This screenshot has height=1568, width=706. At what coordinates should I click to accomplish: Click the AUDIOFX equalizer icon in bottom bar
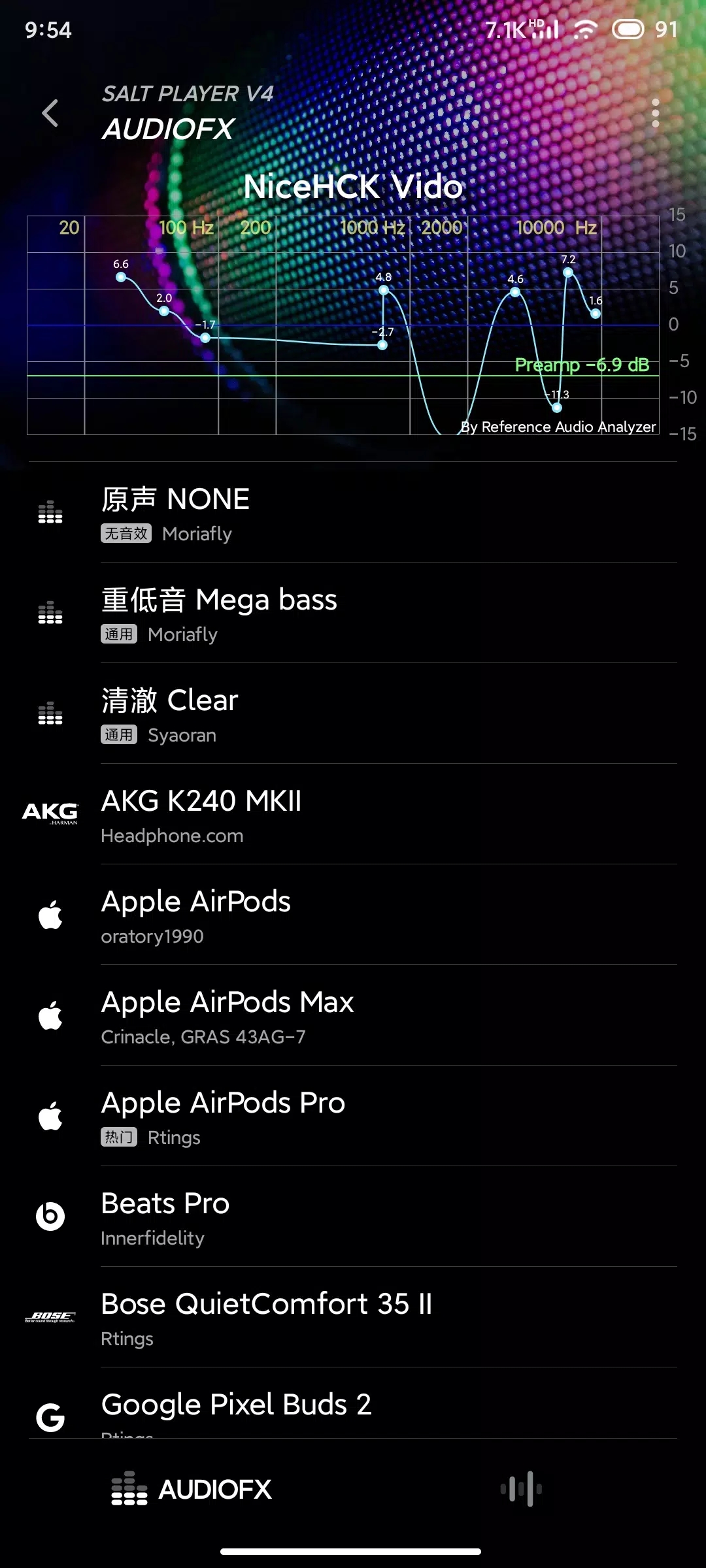point(129,1490)
